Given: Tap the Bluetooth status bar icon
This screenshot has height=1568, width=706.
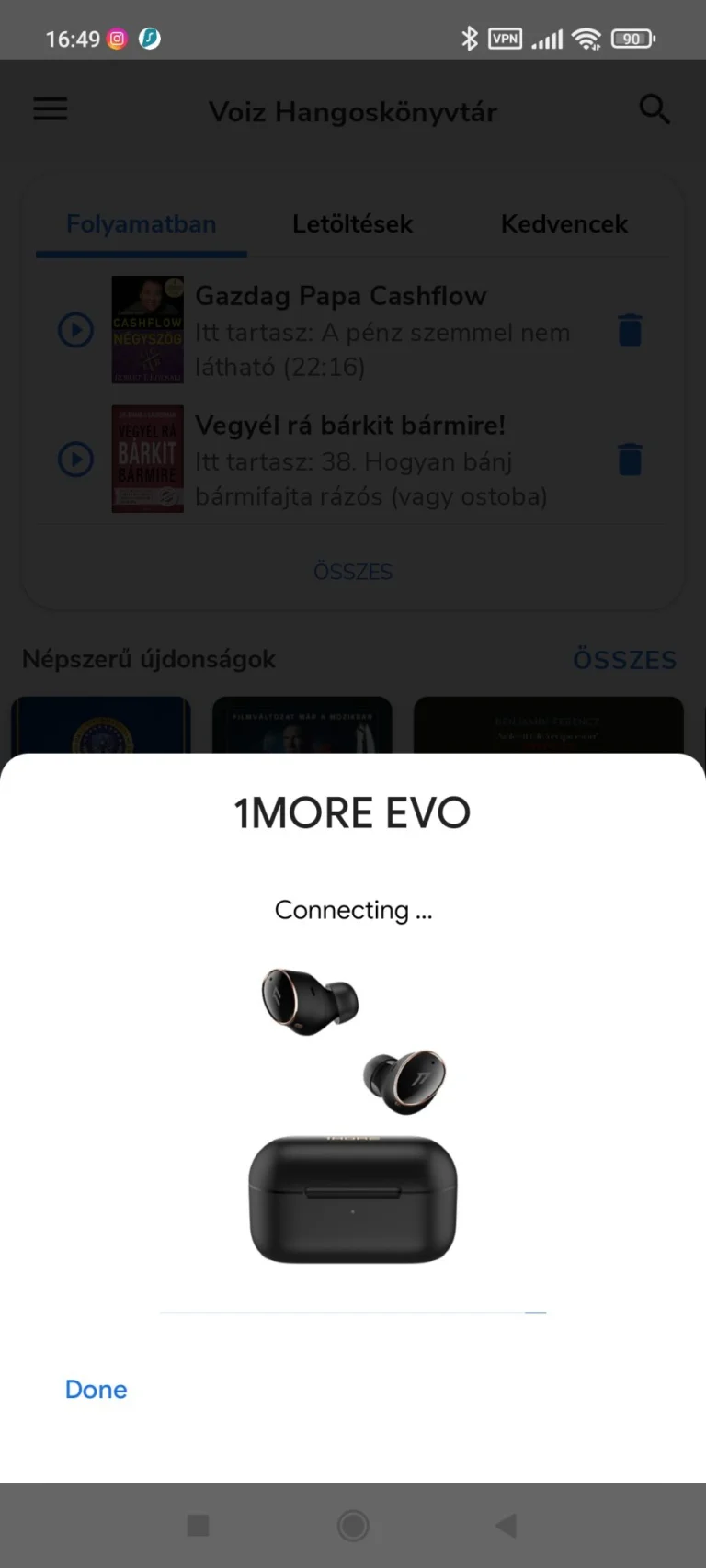Looking at the screenshot, I should [x=470, y=39].
